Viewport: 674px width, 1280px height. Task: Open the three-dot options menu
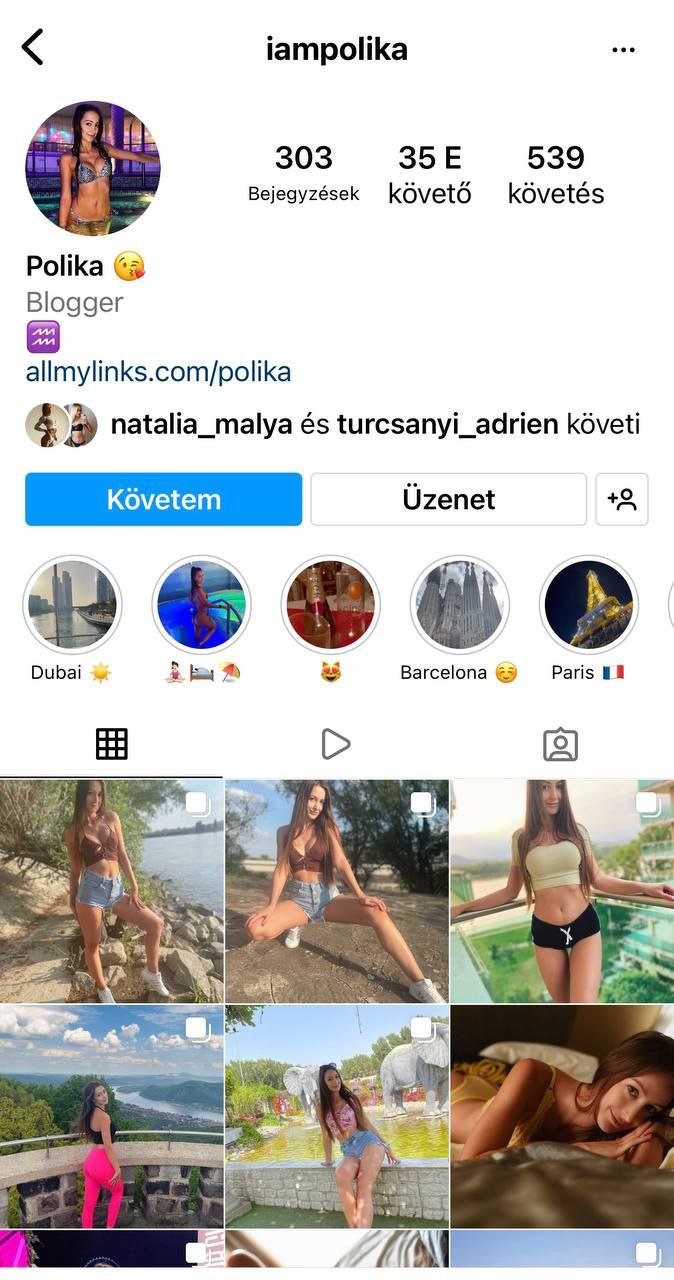623,50
